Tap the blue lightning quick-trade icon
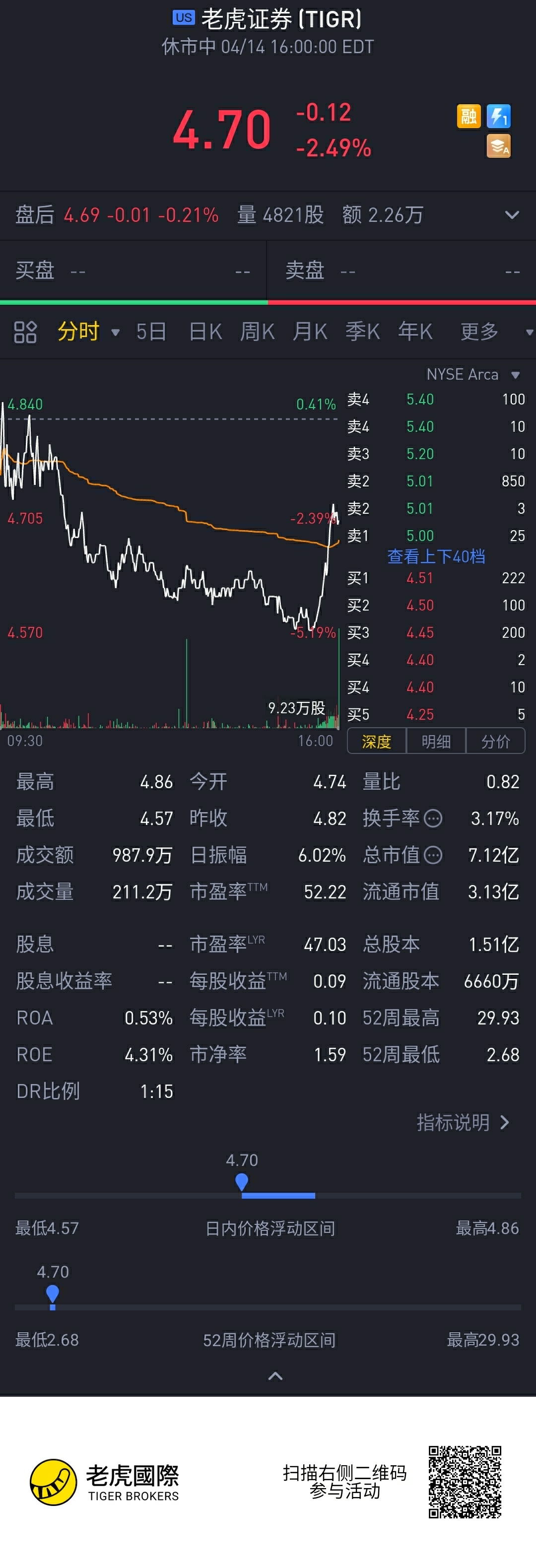 click(x=498, y=116)
